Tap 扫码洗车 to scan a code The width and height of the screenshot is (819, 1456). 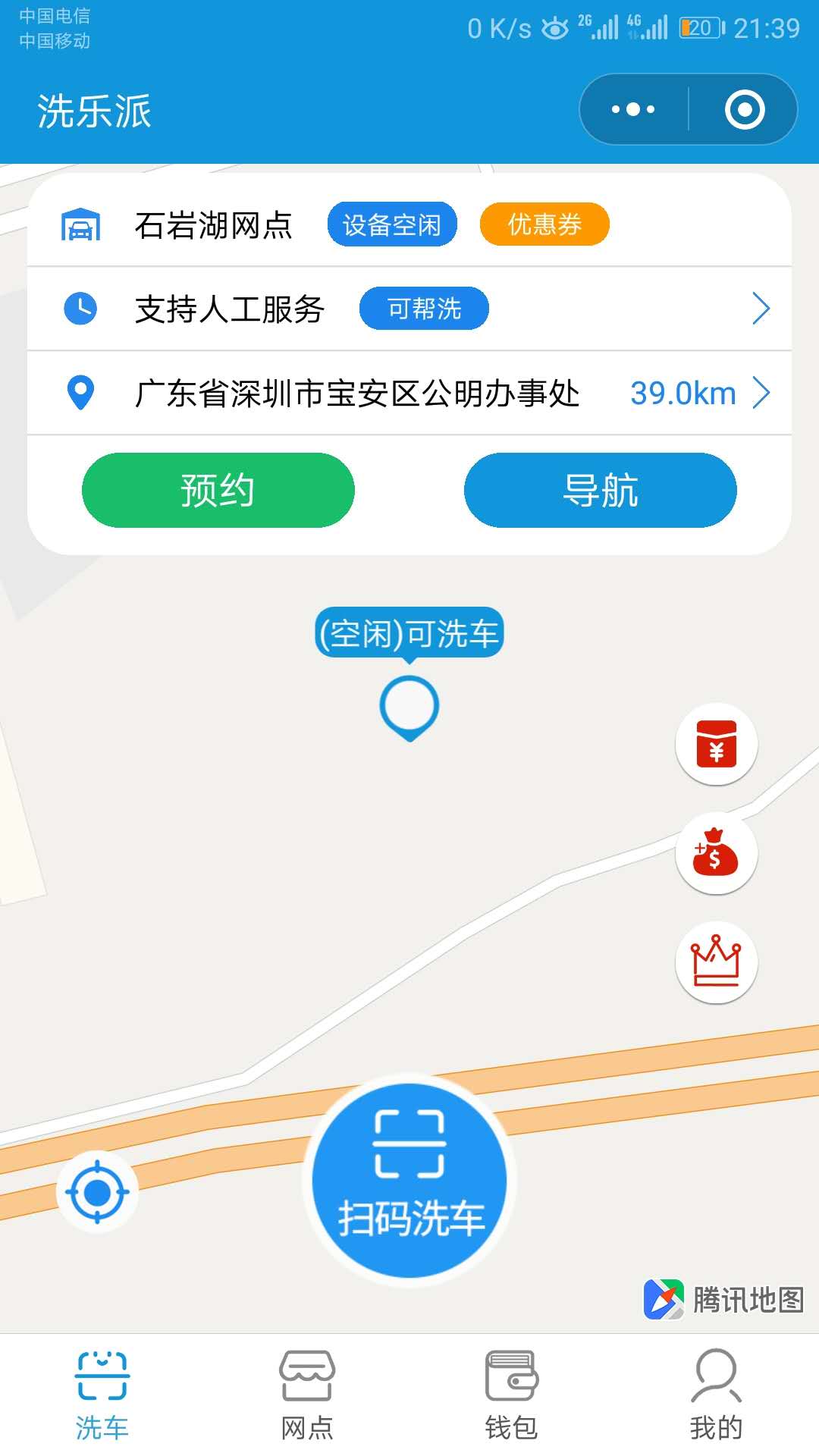(409, 1180)
